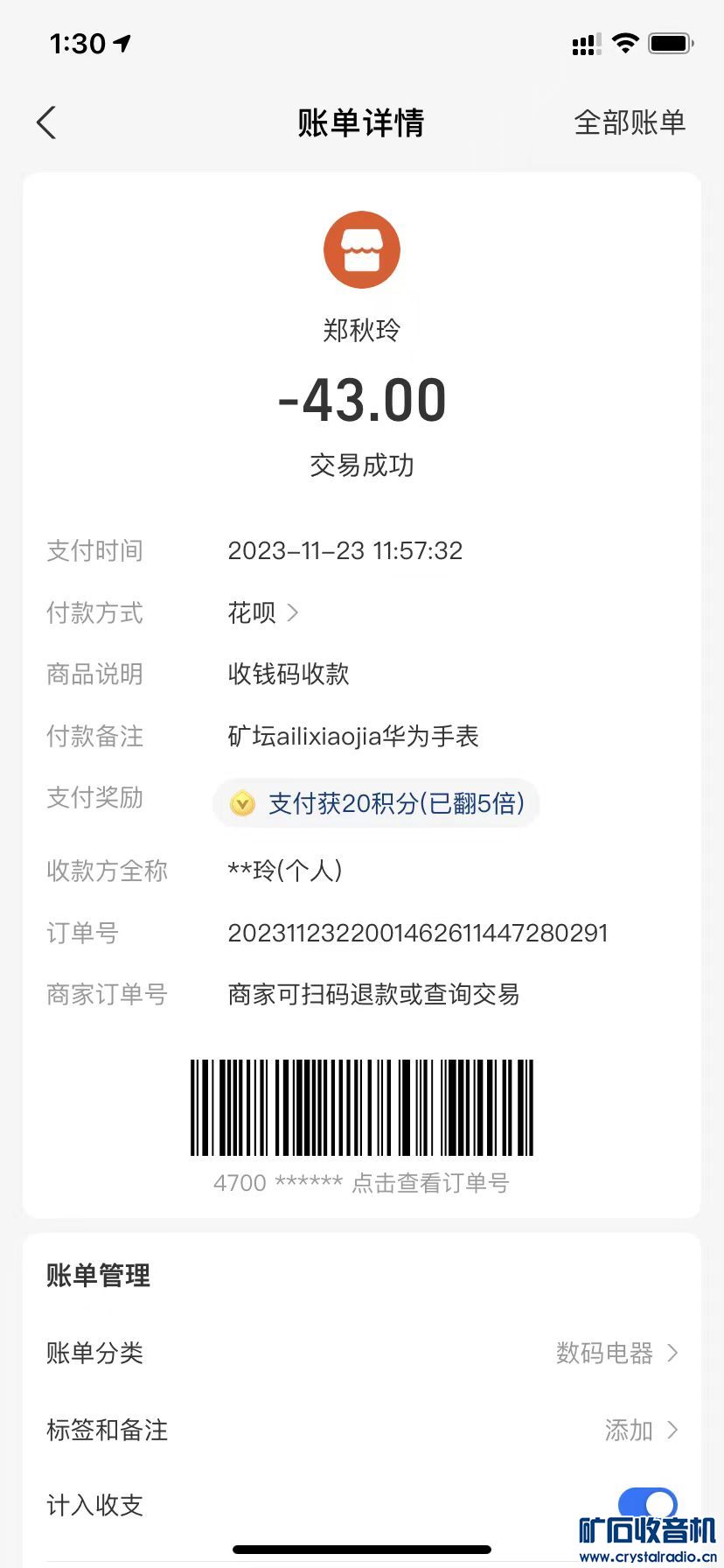Open the 支付获20积分 reward chip

click(377, 803)
